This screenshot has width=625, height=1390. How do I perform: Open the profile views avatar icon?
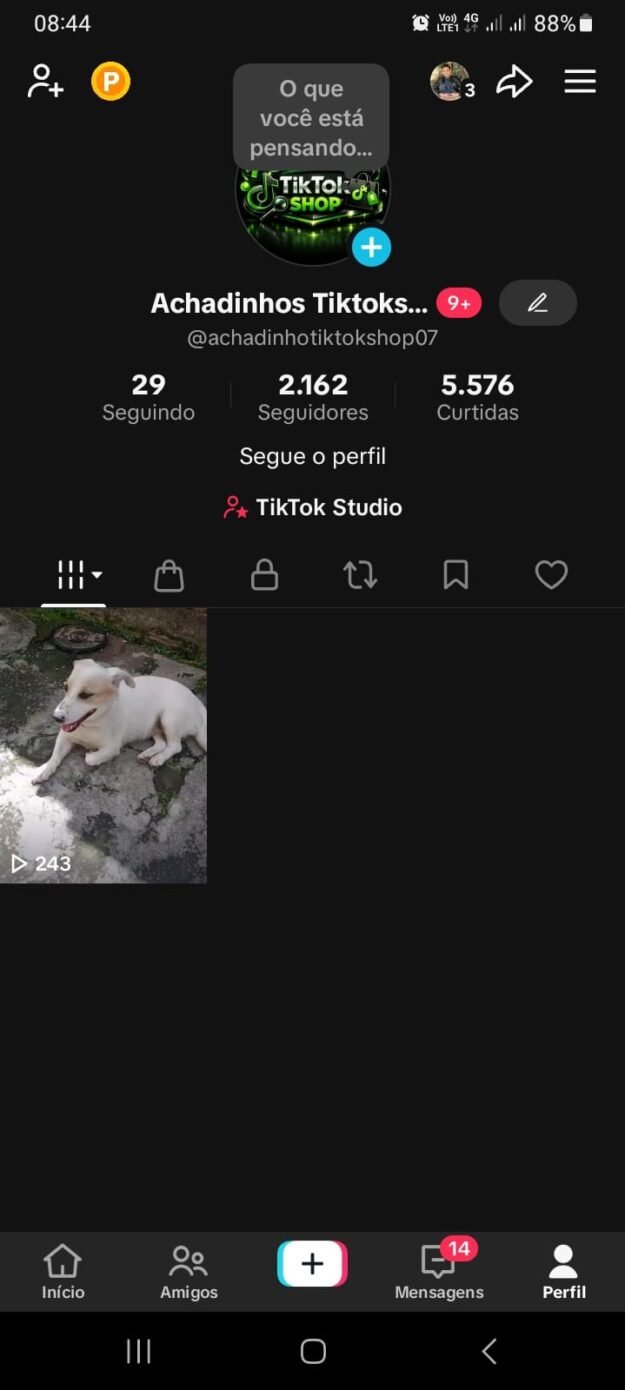coord(450,81)
